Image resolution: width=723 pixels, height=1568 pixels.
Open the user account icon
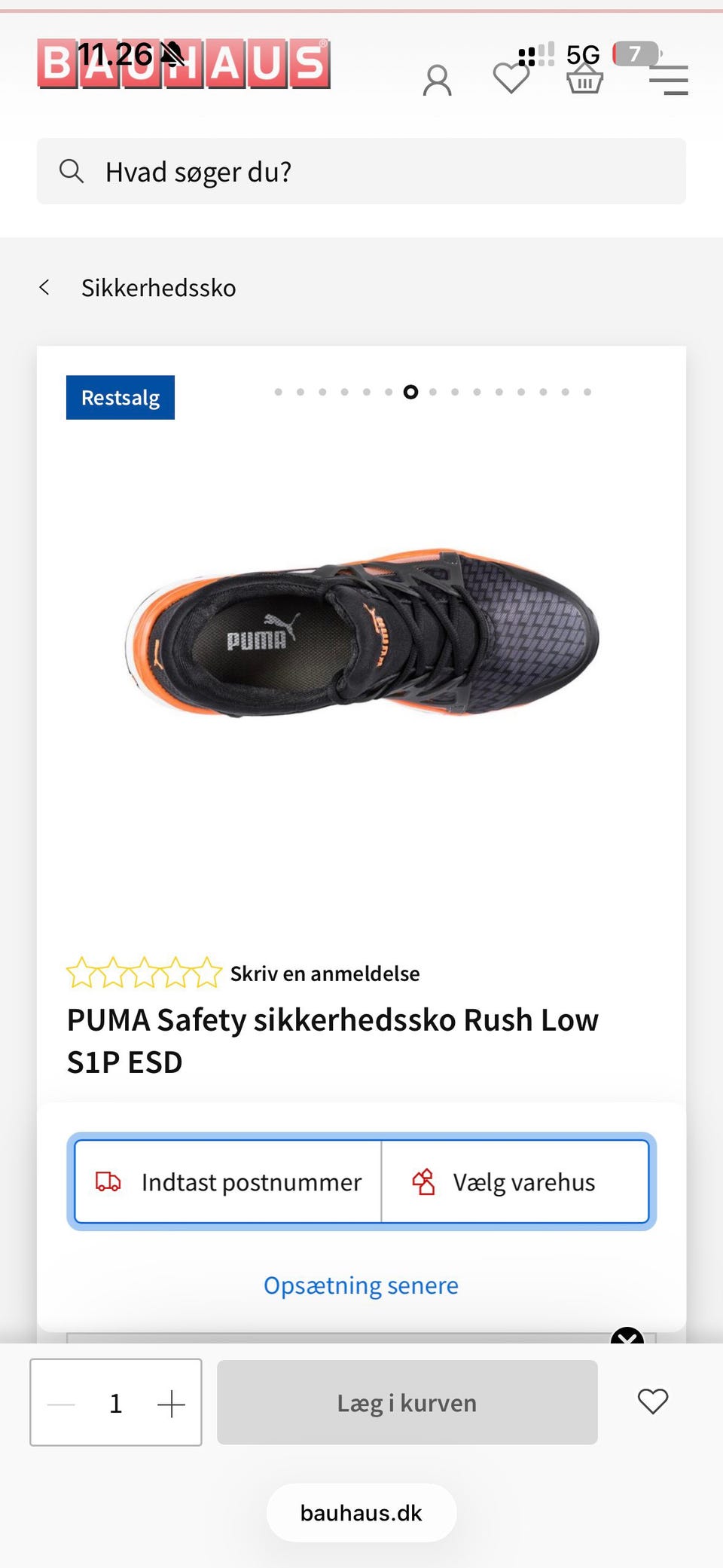coord(437,80)
